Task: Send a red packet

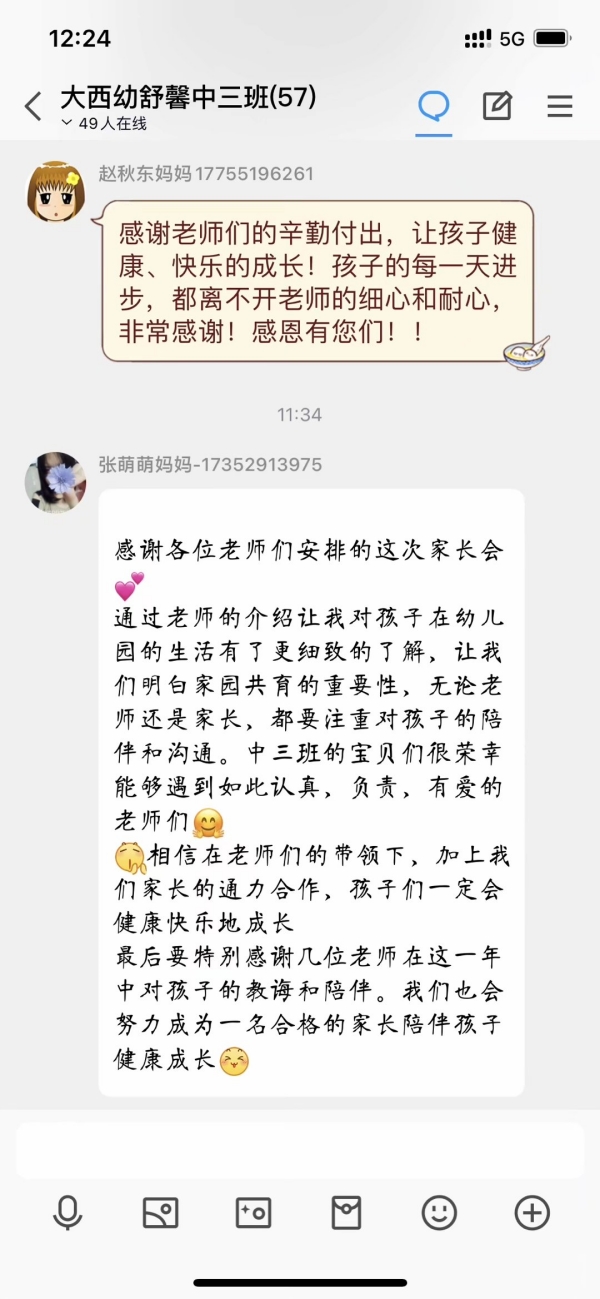Action: click(x=346, y=1213)
